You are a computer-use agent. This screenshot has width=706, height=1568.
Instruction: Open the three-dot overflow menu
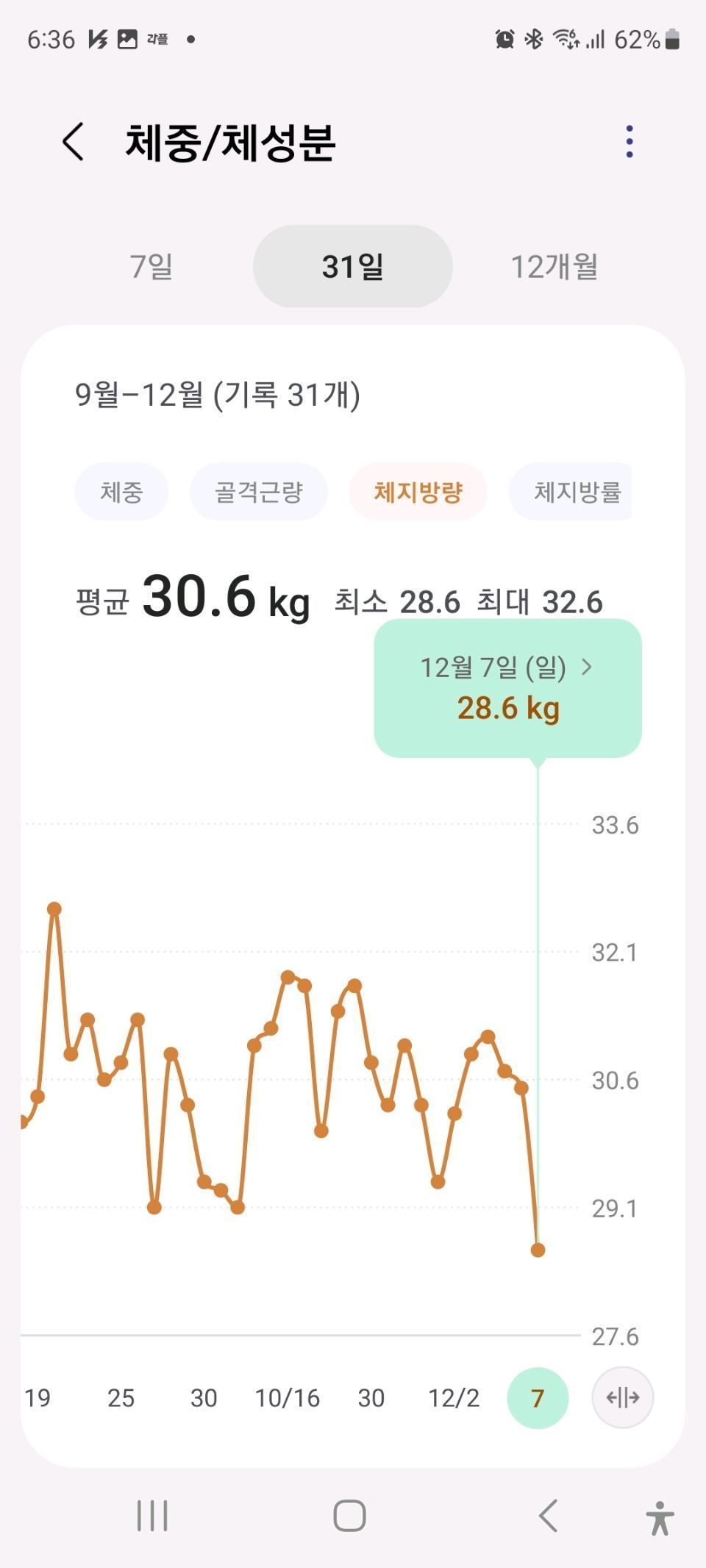click(x=629, y=141)
